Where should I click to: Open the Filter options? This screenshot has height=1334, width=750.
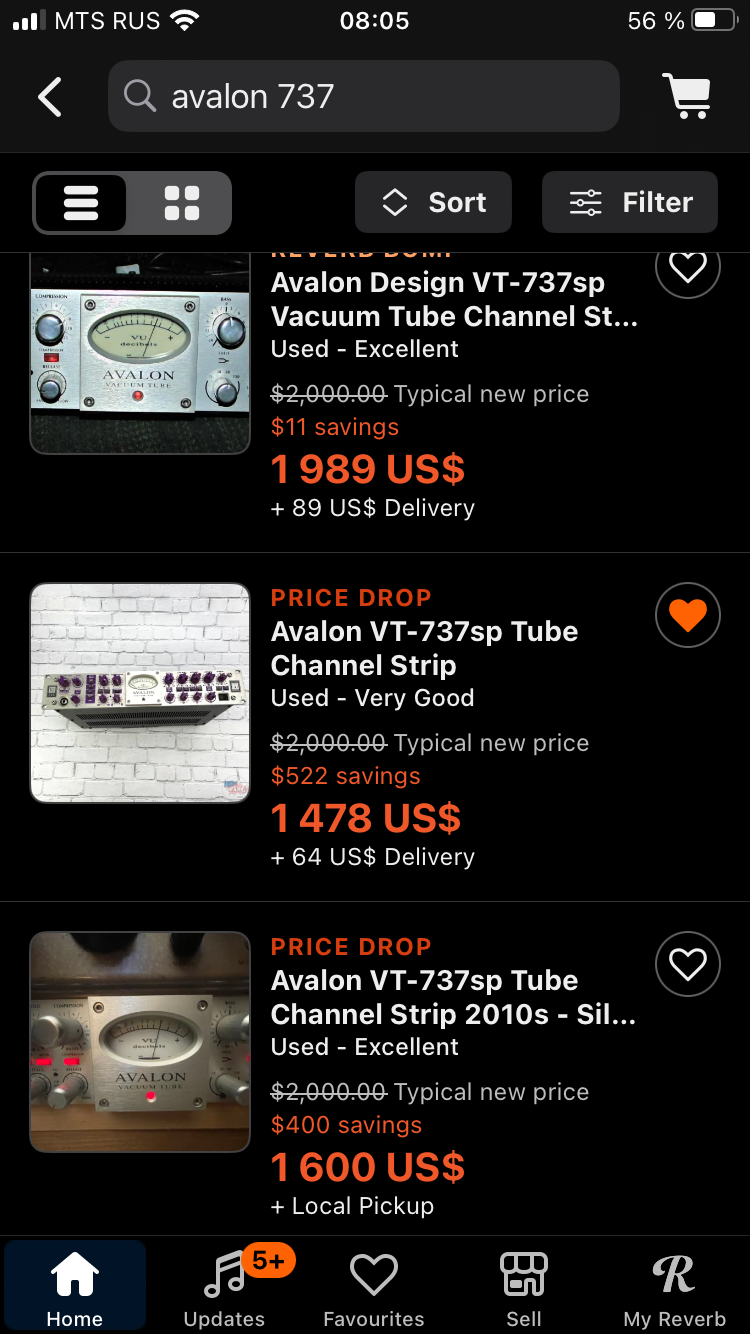(630, 203)
